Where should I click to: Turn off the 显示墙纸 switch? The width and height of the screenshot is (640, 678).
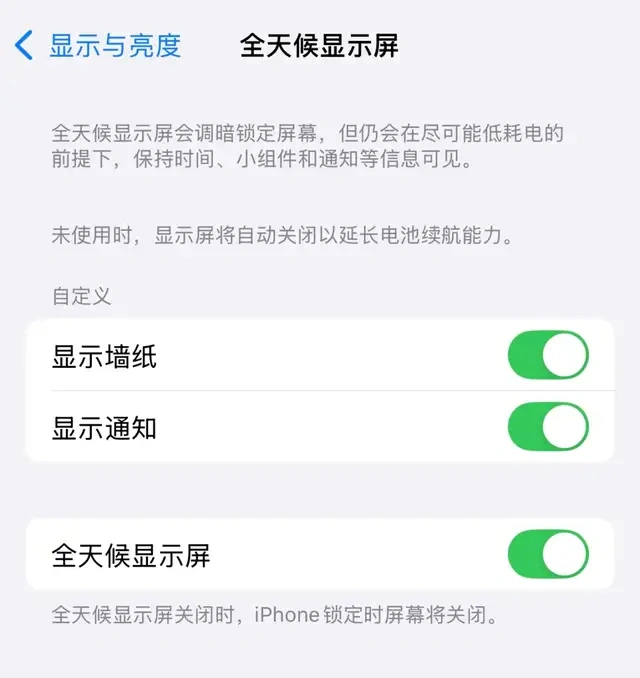pos(547,356)
